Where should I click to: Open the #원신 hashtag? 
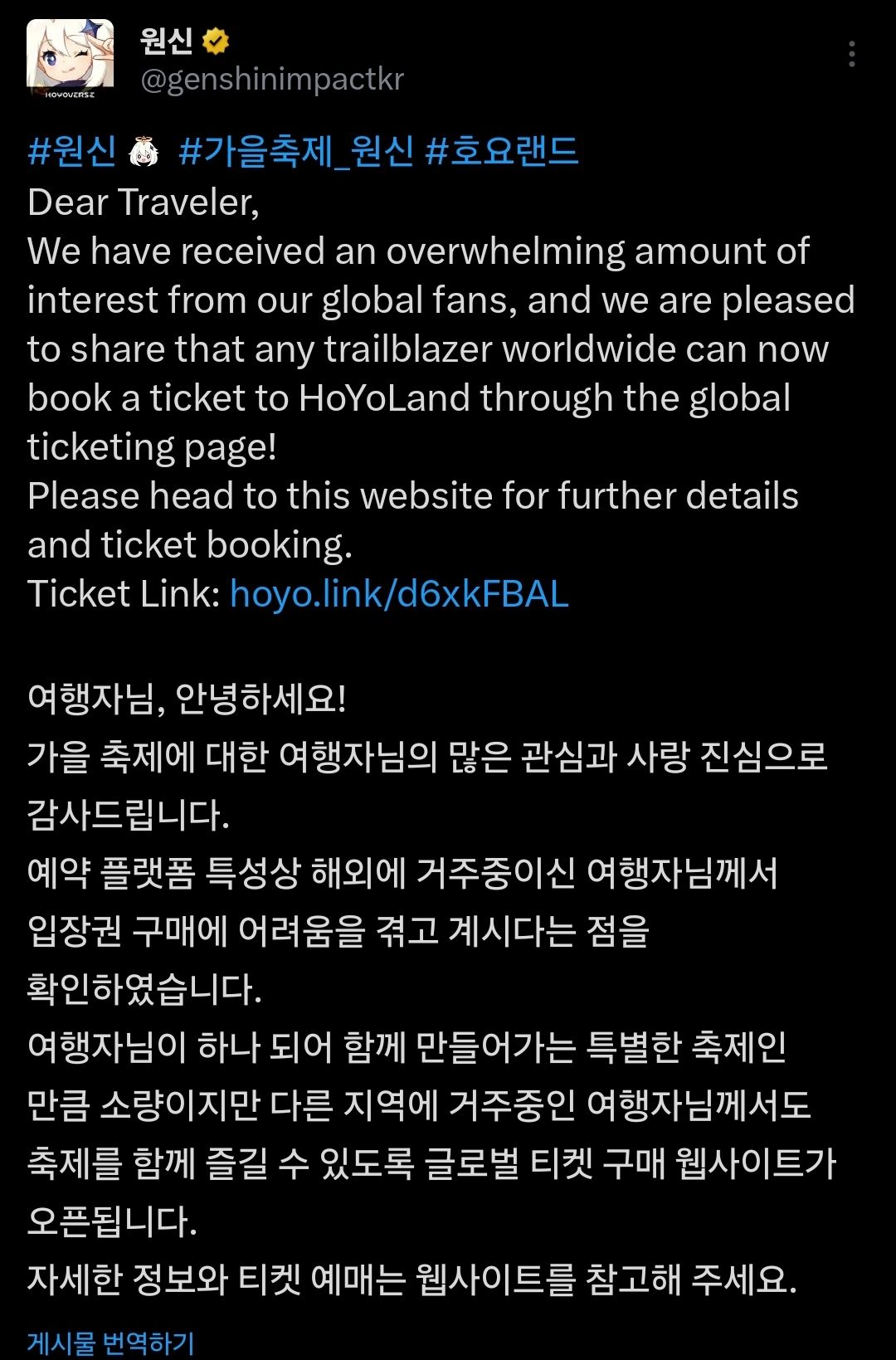(72, 152)
